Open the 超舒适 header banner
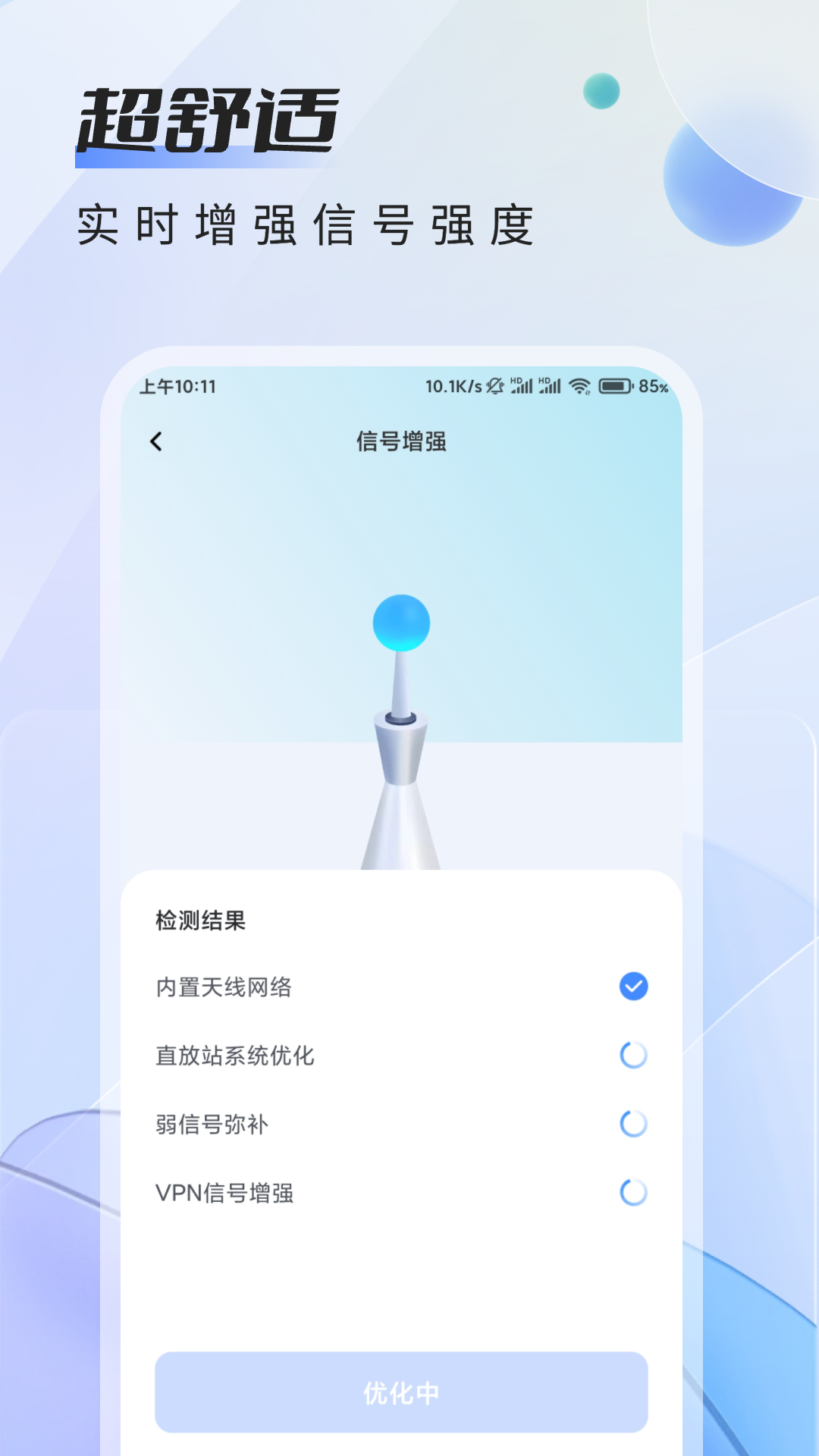Viewport: 819px width, 1456px height. pyautogui.click(x=206, y=118)
